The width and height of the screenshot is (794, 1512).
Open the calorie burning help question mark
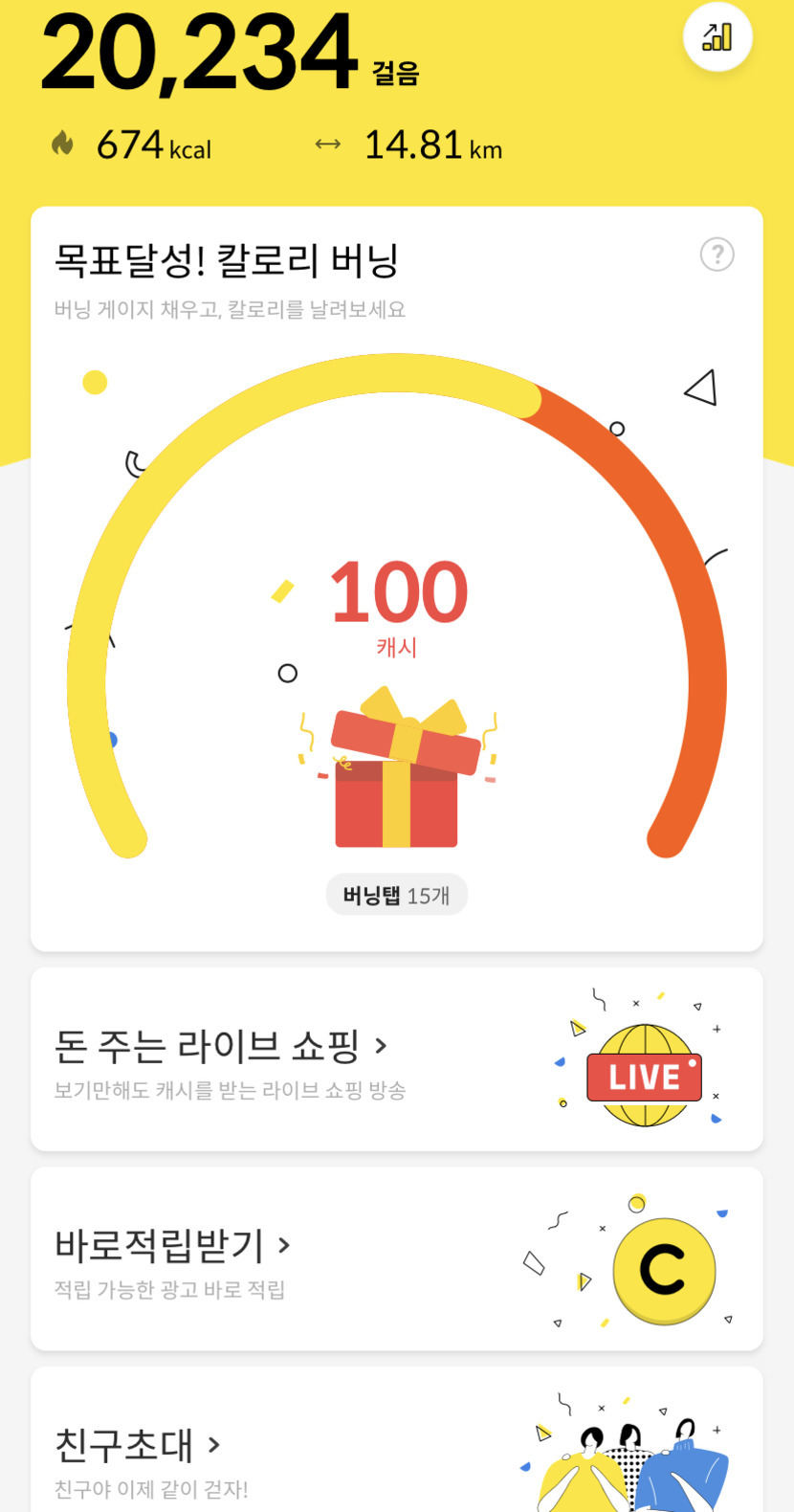(717, 255)
